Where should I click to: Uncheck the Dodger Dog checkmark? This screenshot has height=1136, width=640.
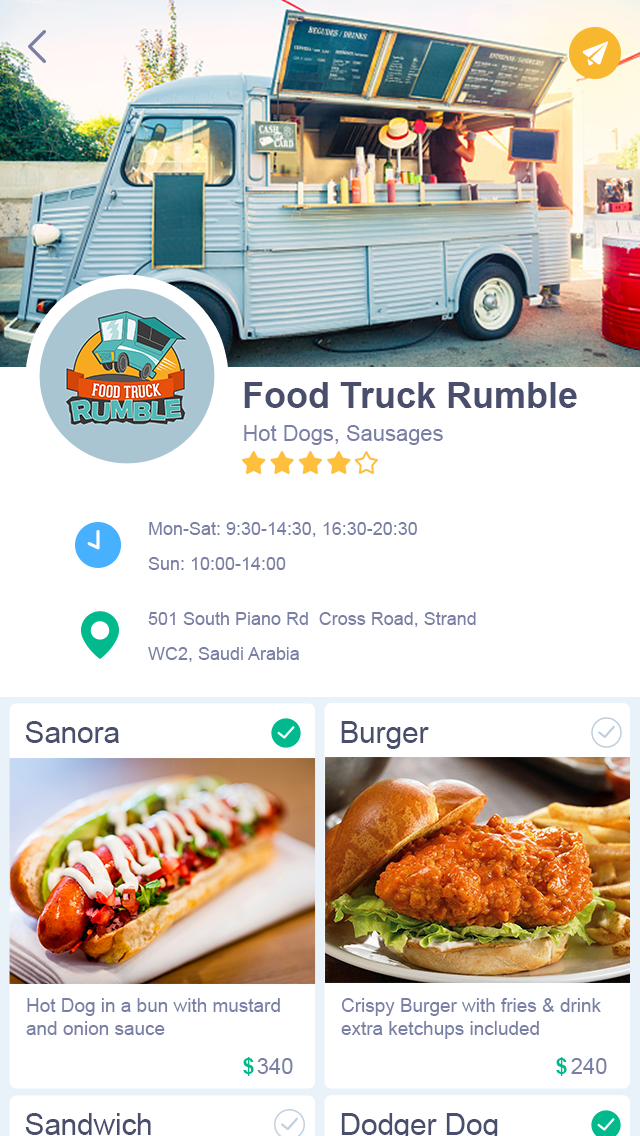pyautogui.click(x=606, y=1122)
